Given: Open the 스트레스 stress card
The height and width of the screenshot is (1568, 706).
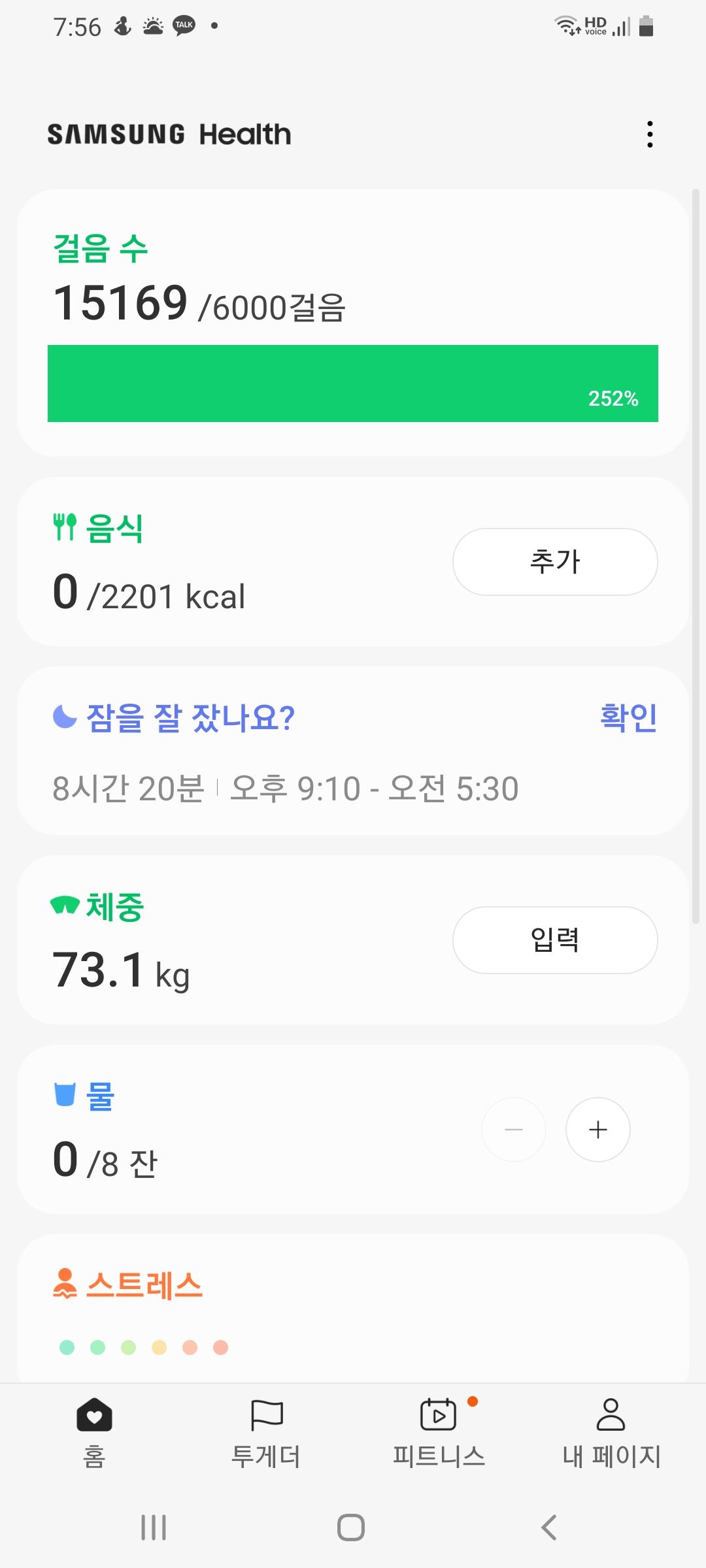Looking at the screenshot, I should tap(353, 1307).
